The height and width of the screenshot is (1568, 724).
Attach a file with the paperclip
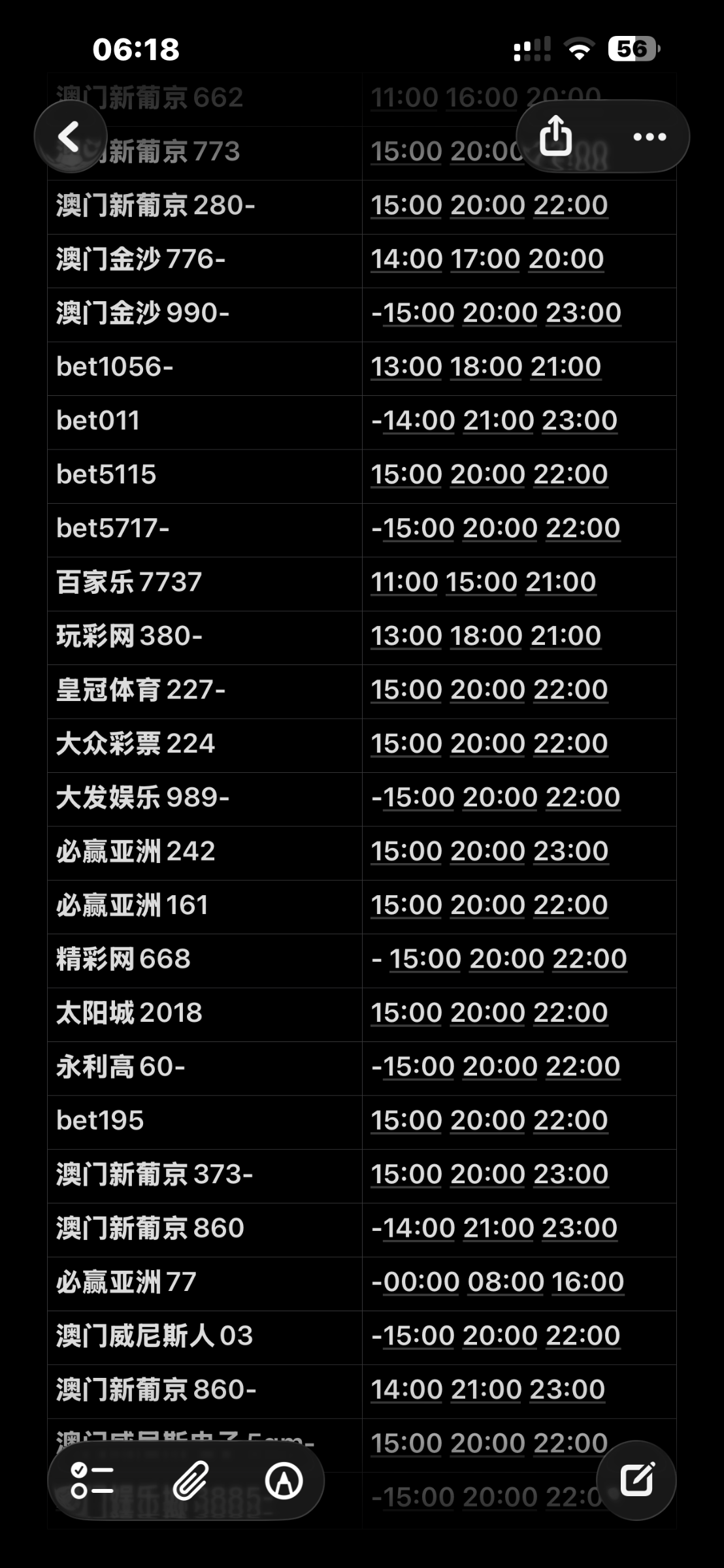click(190, 1480)
